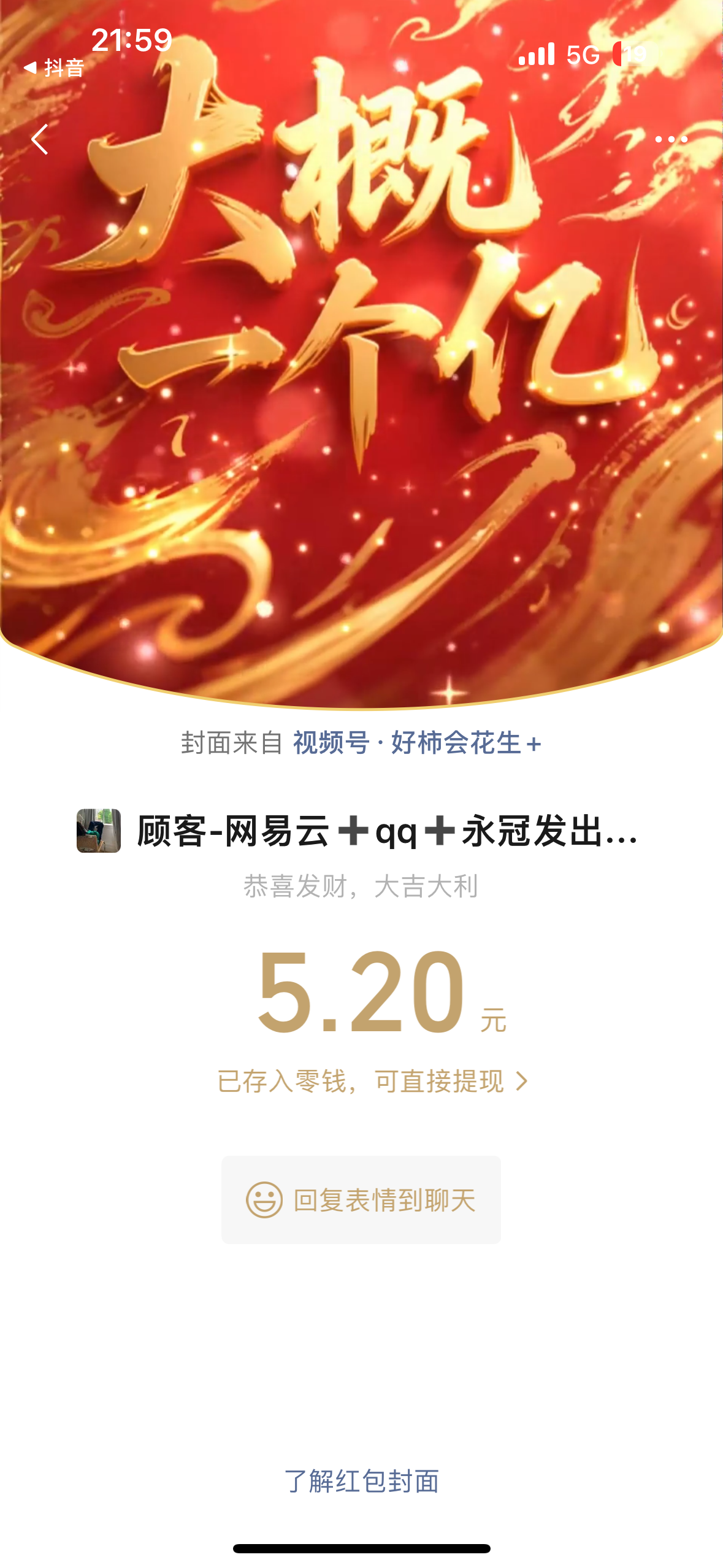The width and height of the screenshot is (723, 1568).
Task: Open 了解红包封面 link
Action: (361, 1481)
